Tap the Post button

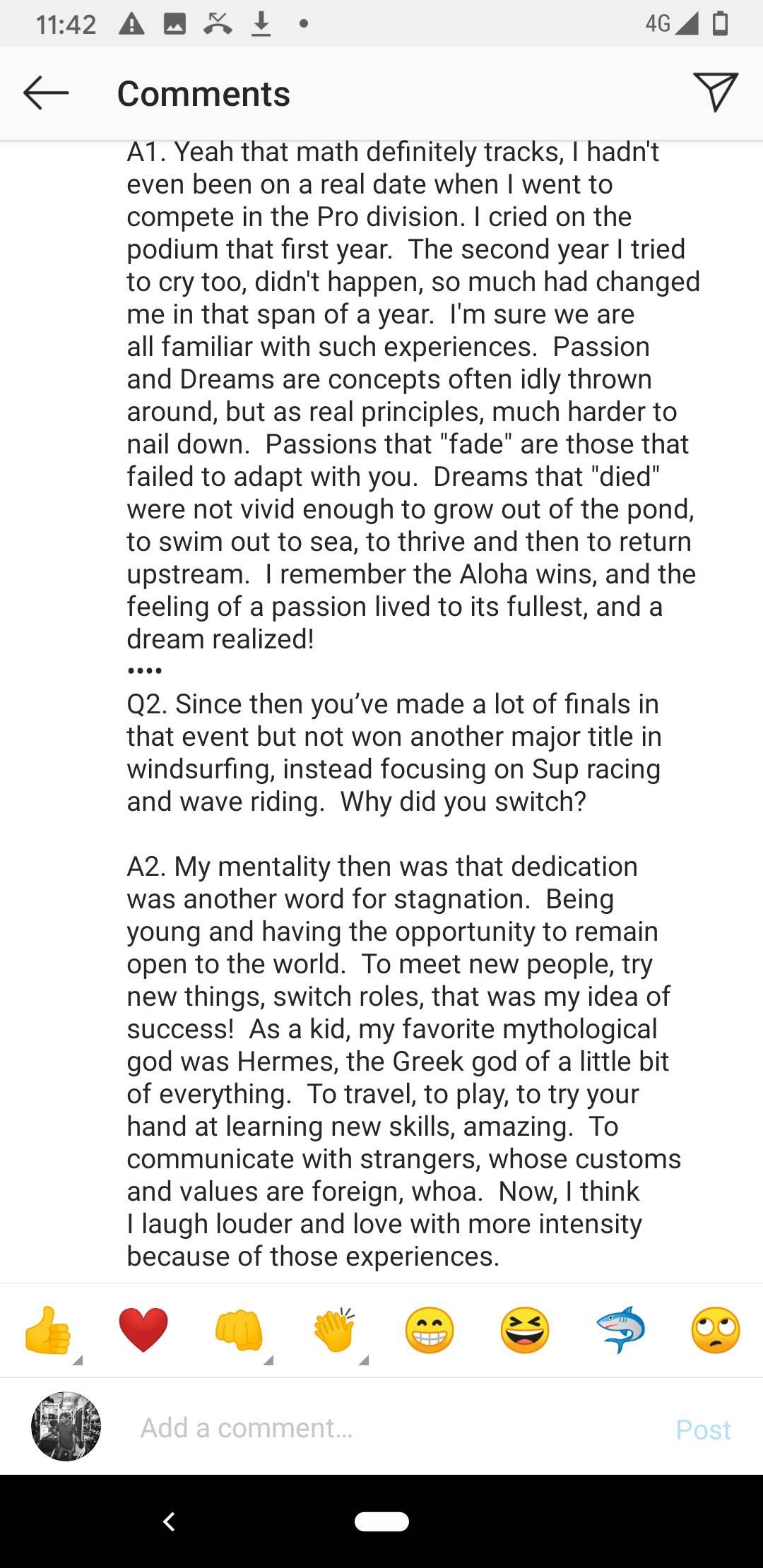click(x=703, y=1430)
